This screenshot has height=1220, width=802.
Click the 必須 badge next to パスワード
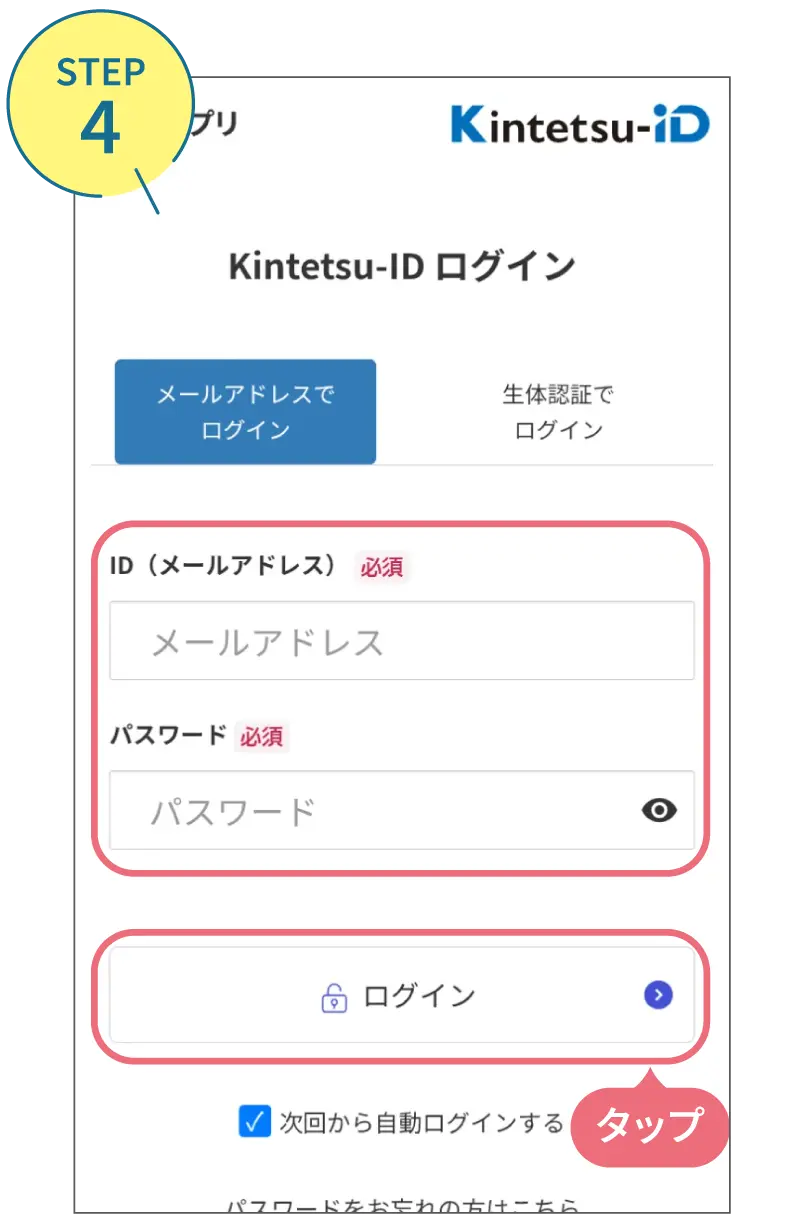tap(261, 738)
